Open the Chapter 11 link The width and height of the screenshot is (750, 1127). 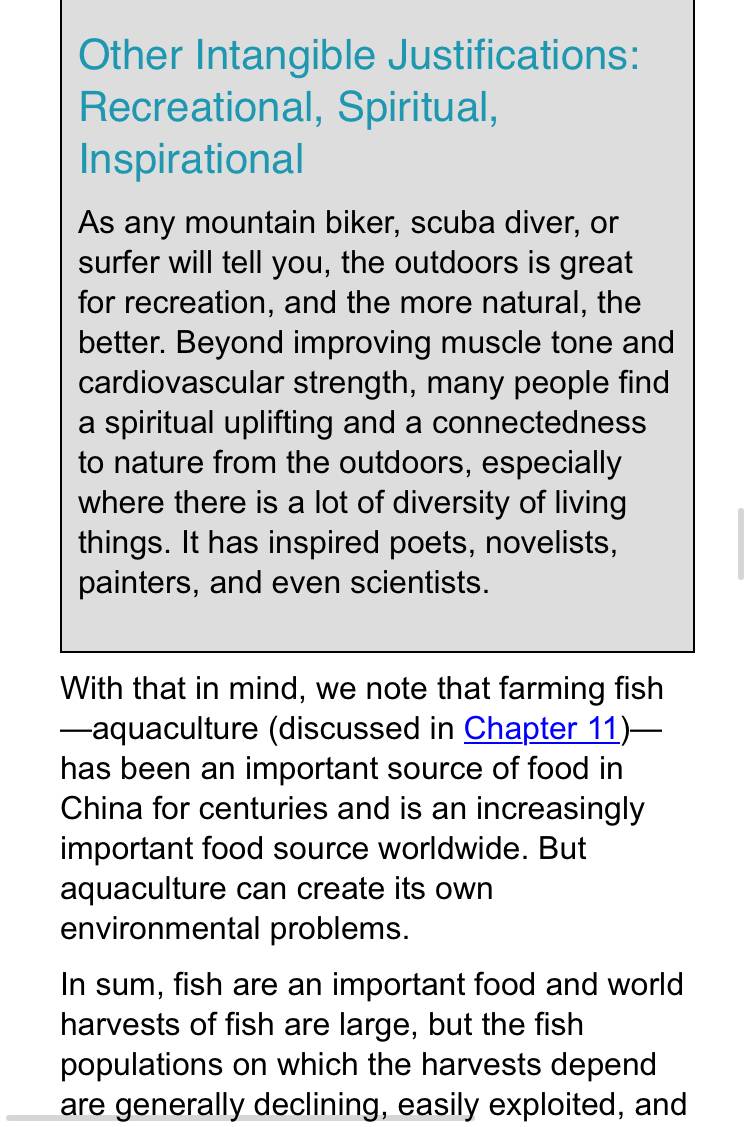click(541, 728)
